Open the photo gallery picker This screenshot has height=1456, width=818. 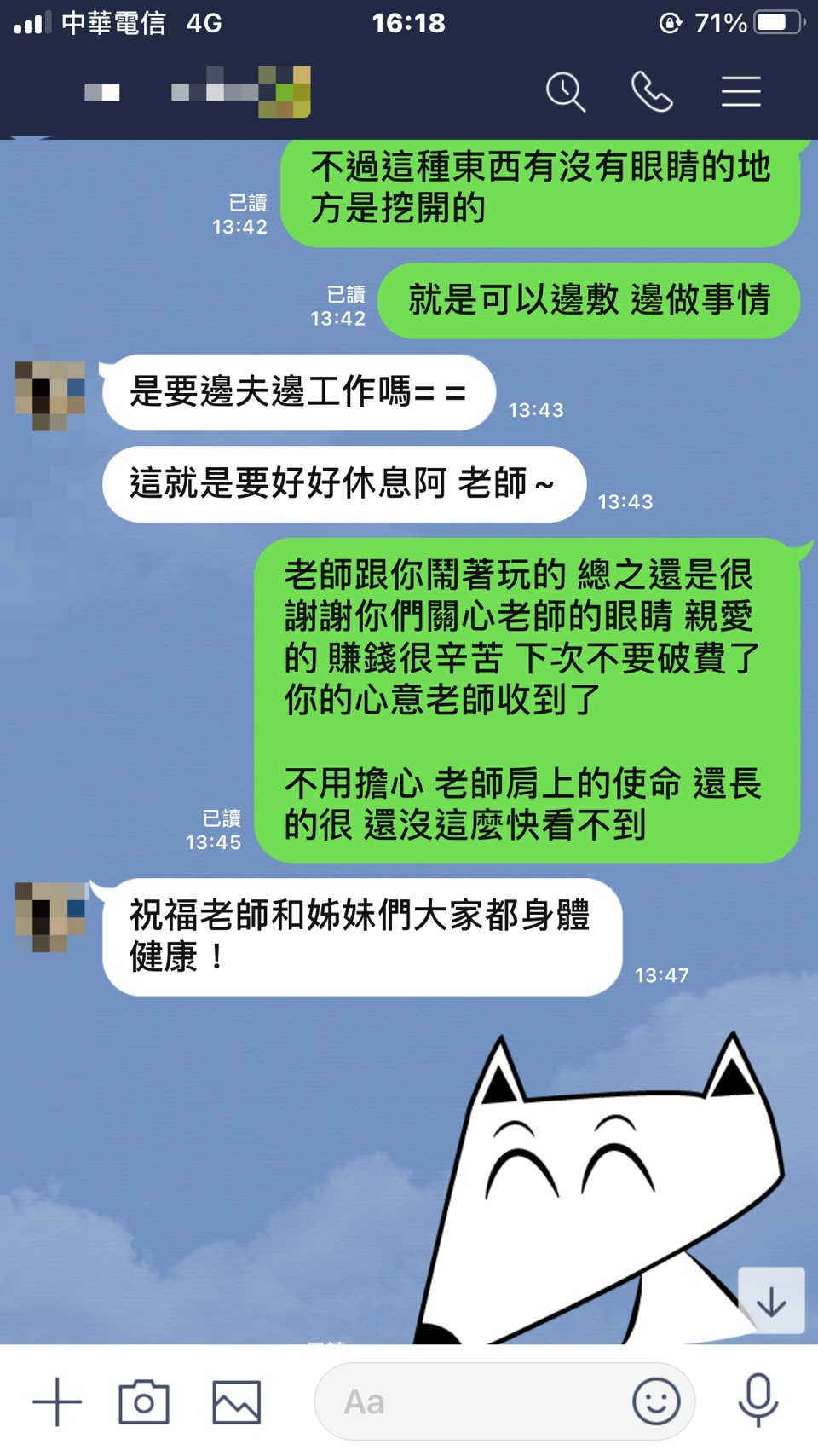[236, 1401]
